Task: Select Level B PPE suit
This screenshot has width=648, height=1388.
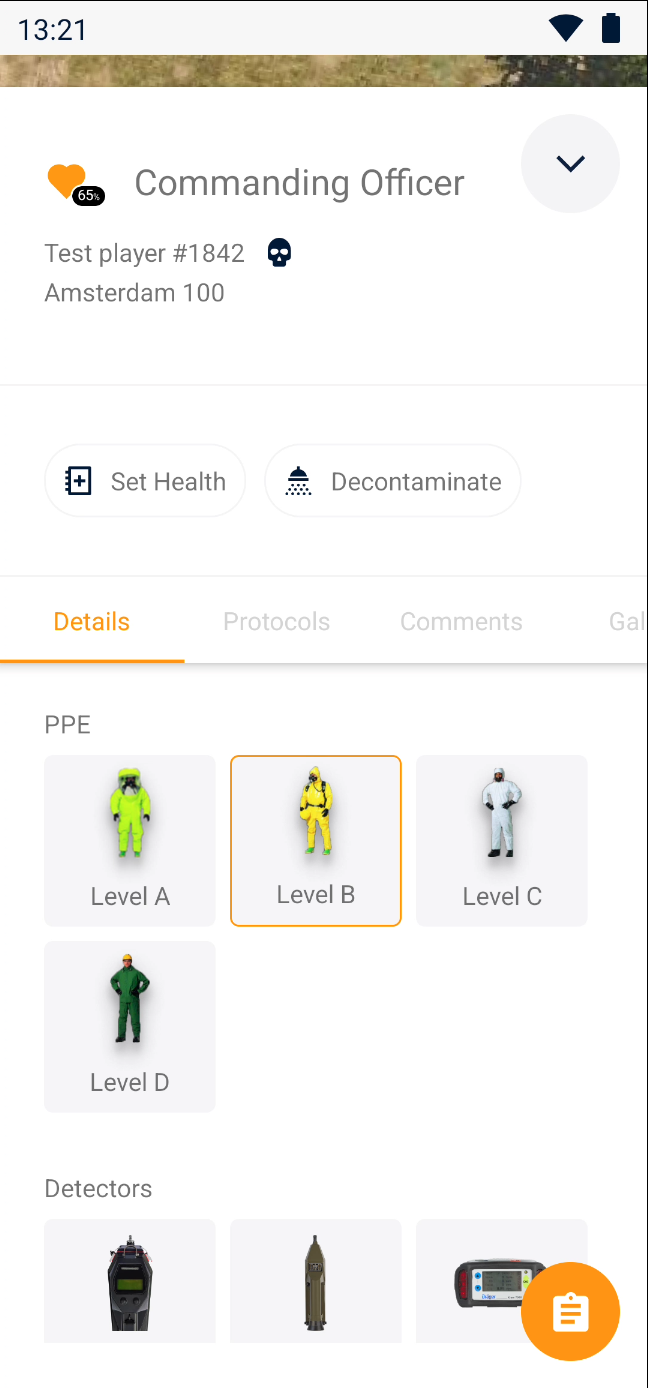Action: (316, 840)
